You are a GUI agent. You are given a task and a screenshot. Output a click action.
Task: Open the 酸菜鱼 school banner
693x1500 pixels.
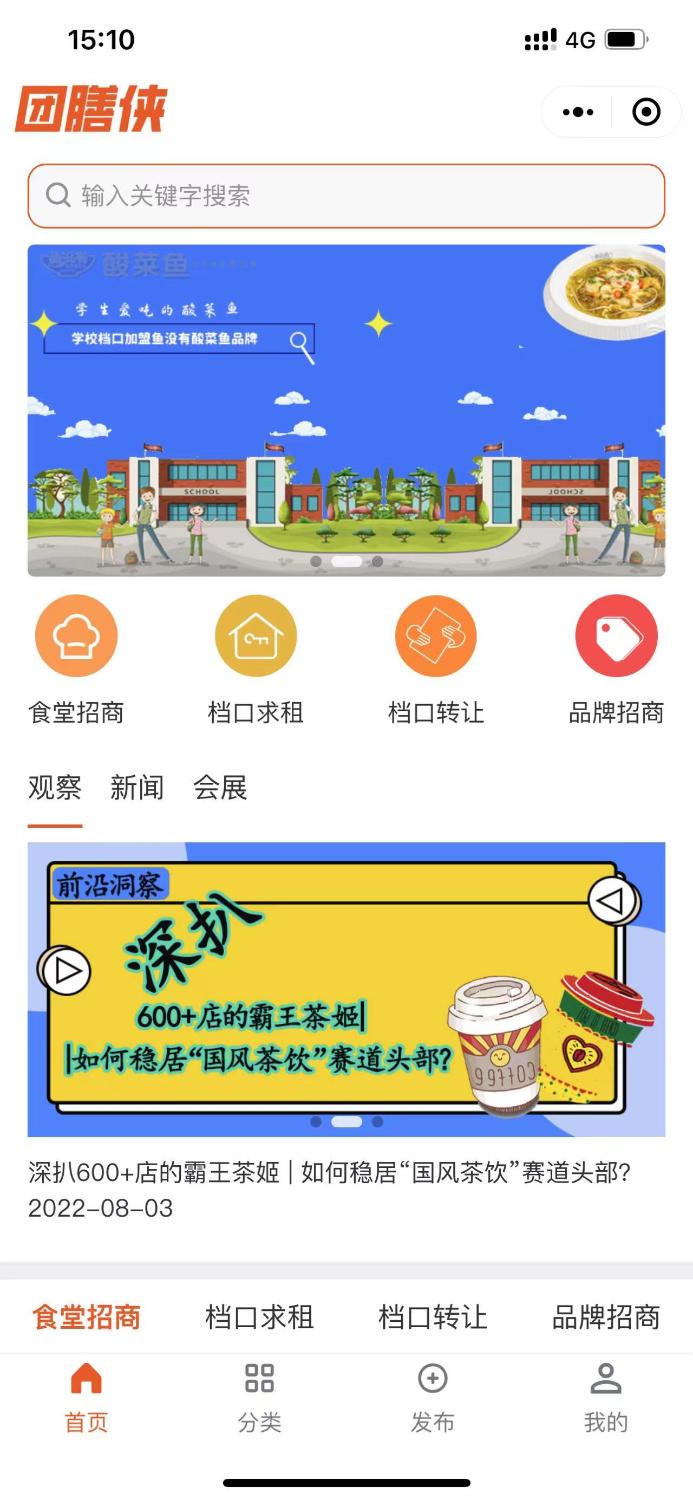pos(346,410)
